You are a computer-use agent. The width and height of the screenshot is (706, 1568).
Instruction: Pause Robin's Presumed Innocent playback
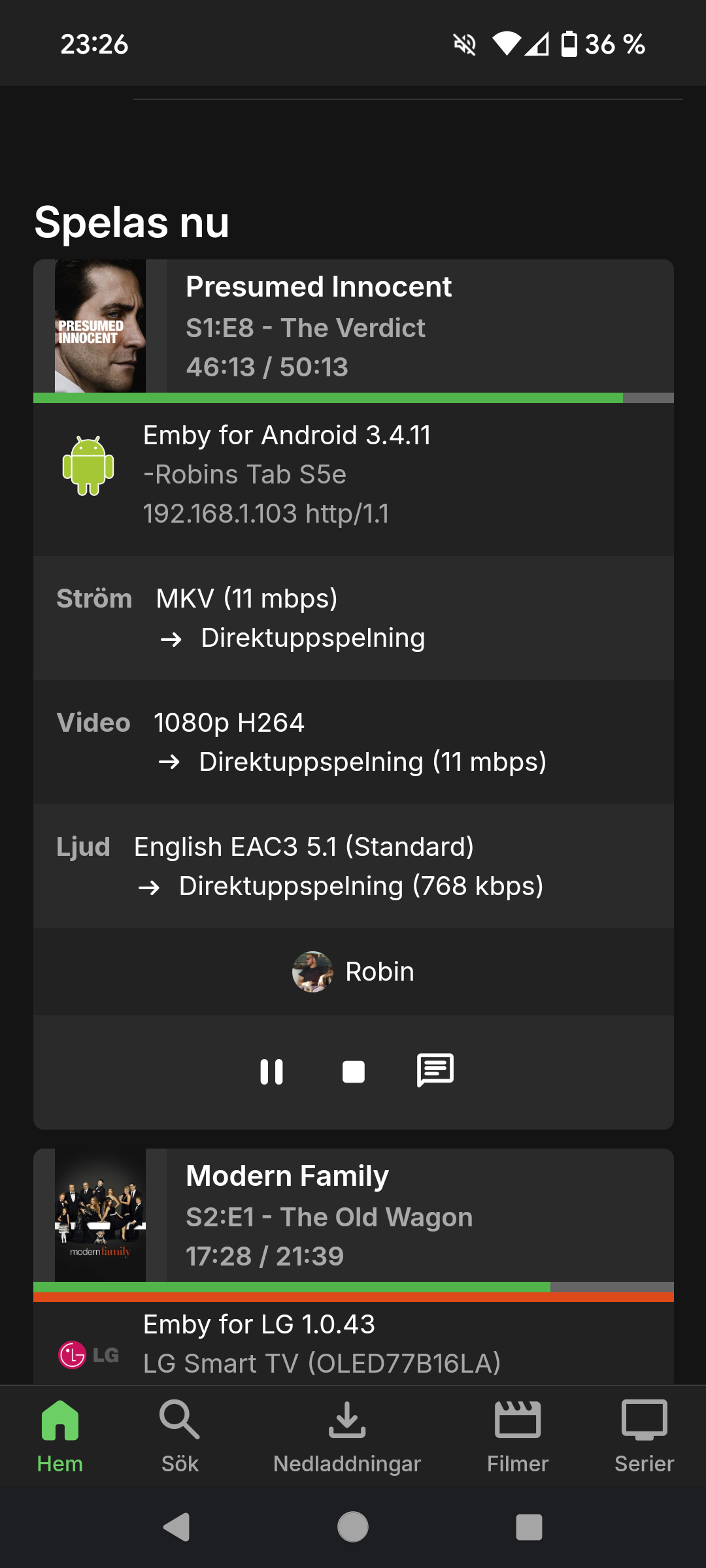tap(271, 1071)
